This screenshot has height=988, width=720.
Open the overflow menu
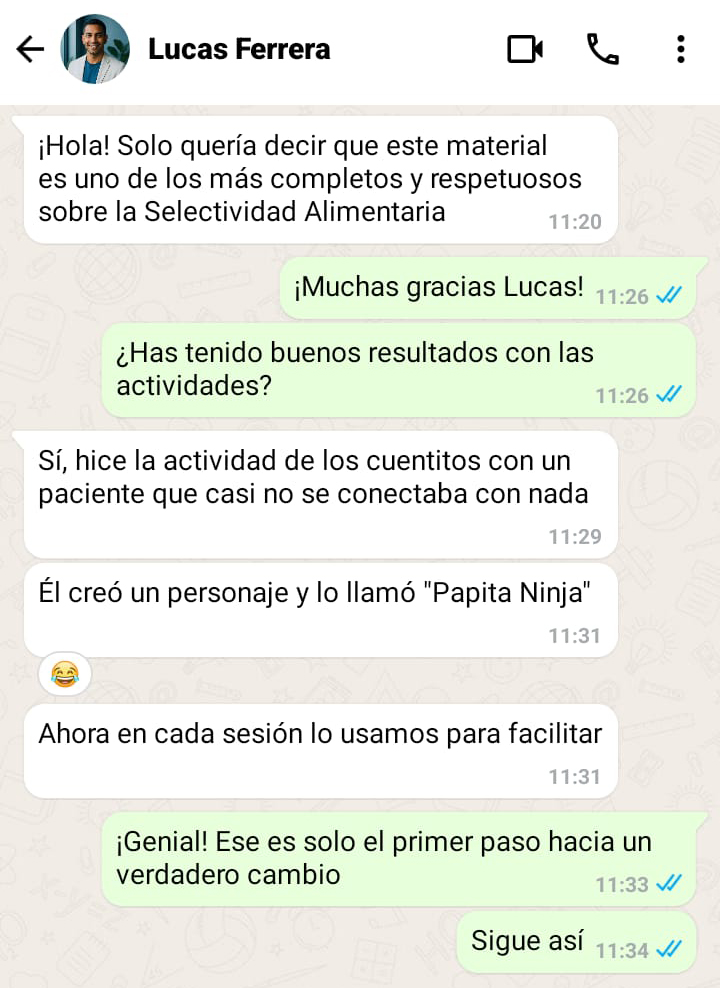point(680,49)
